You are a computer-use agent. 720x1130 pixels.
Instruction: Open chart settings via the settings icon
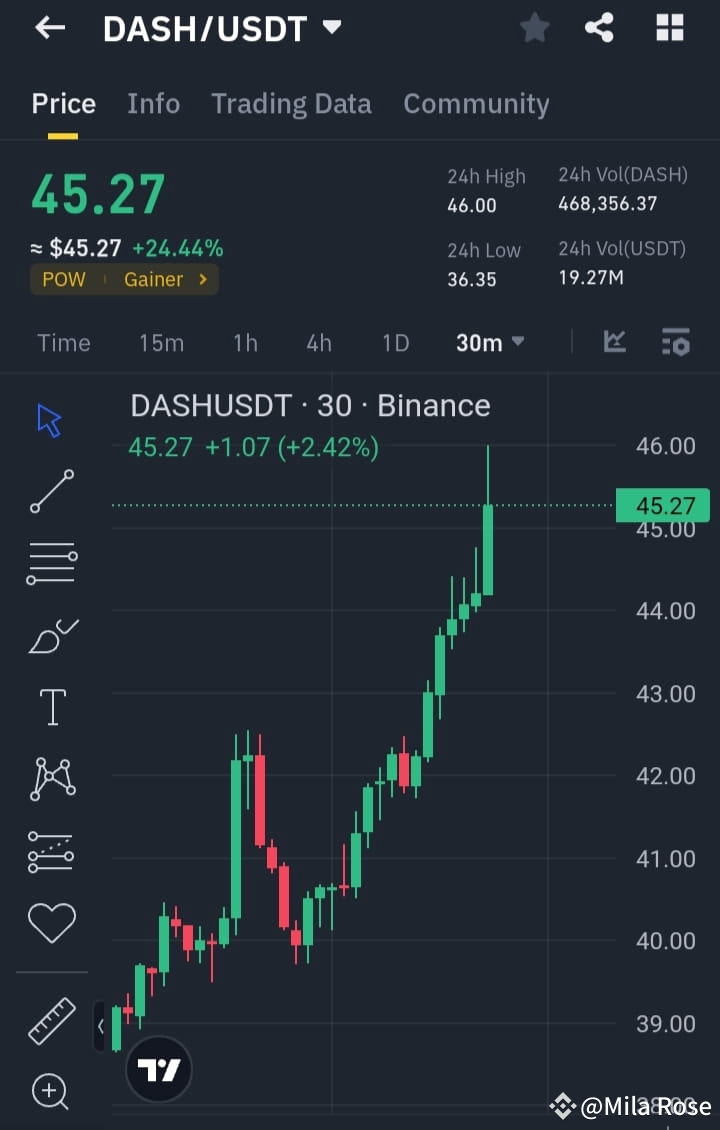[676, 342]
